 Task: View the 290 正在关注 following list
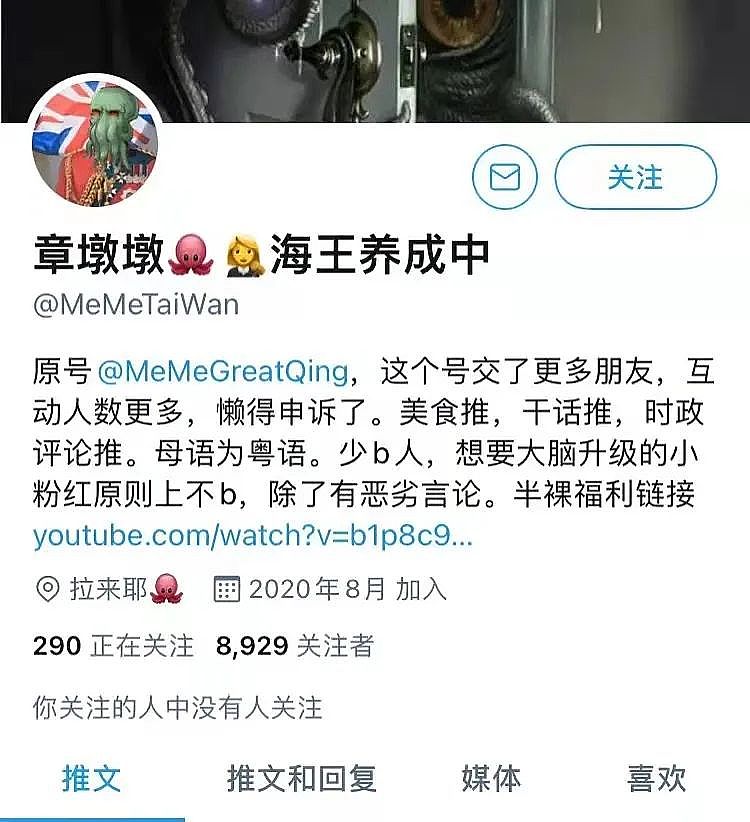coord(113,646)
